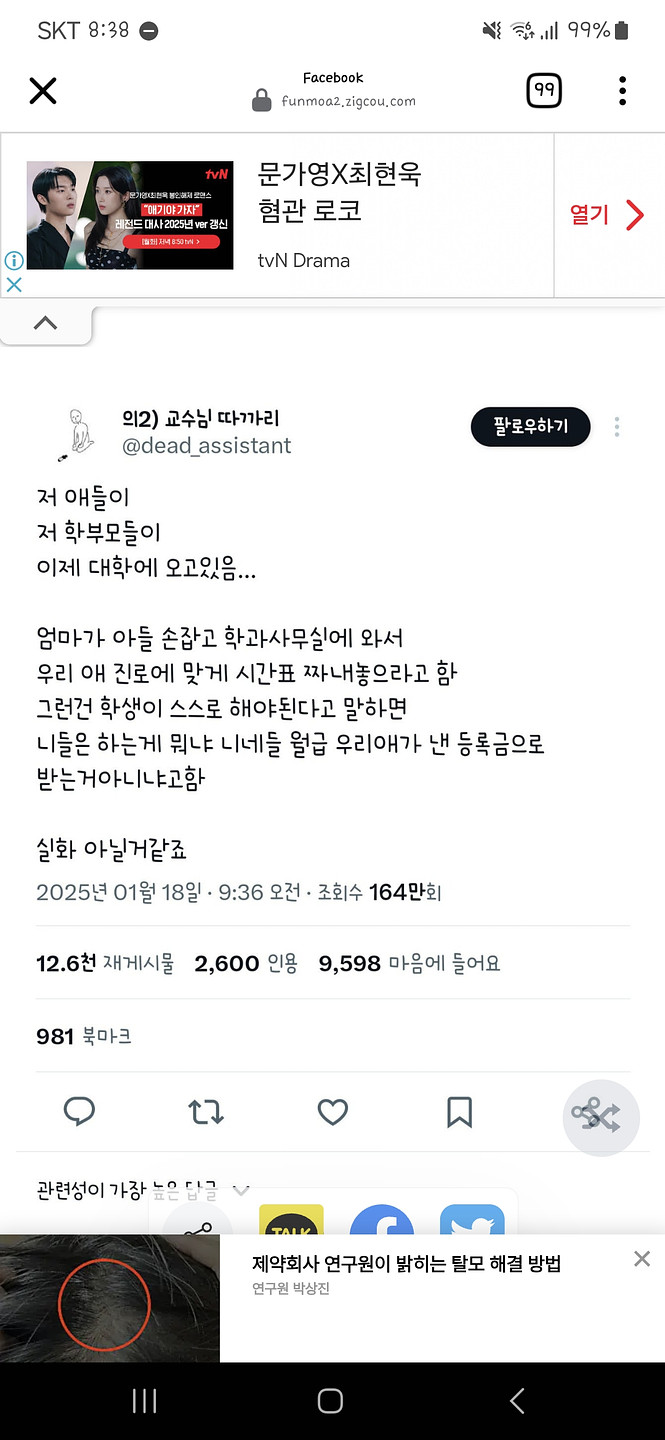
Task: Open the browser overflow menu
Action: pos(622,92)
